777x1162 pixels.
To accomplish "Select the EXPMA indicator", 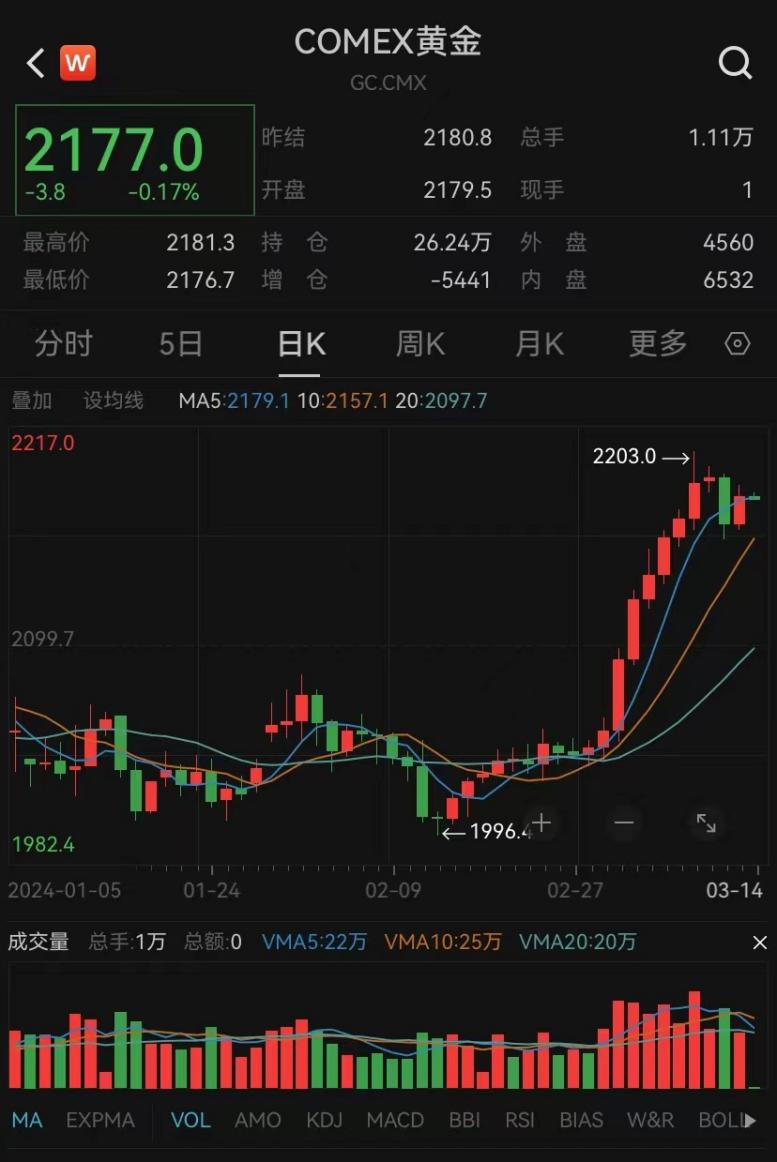I will [x=100, y=1120].
